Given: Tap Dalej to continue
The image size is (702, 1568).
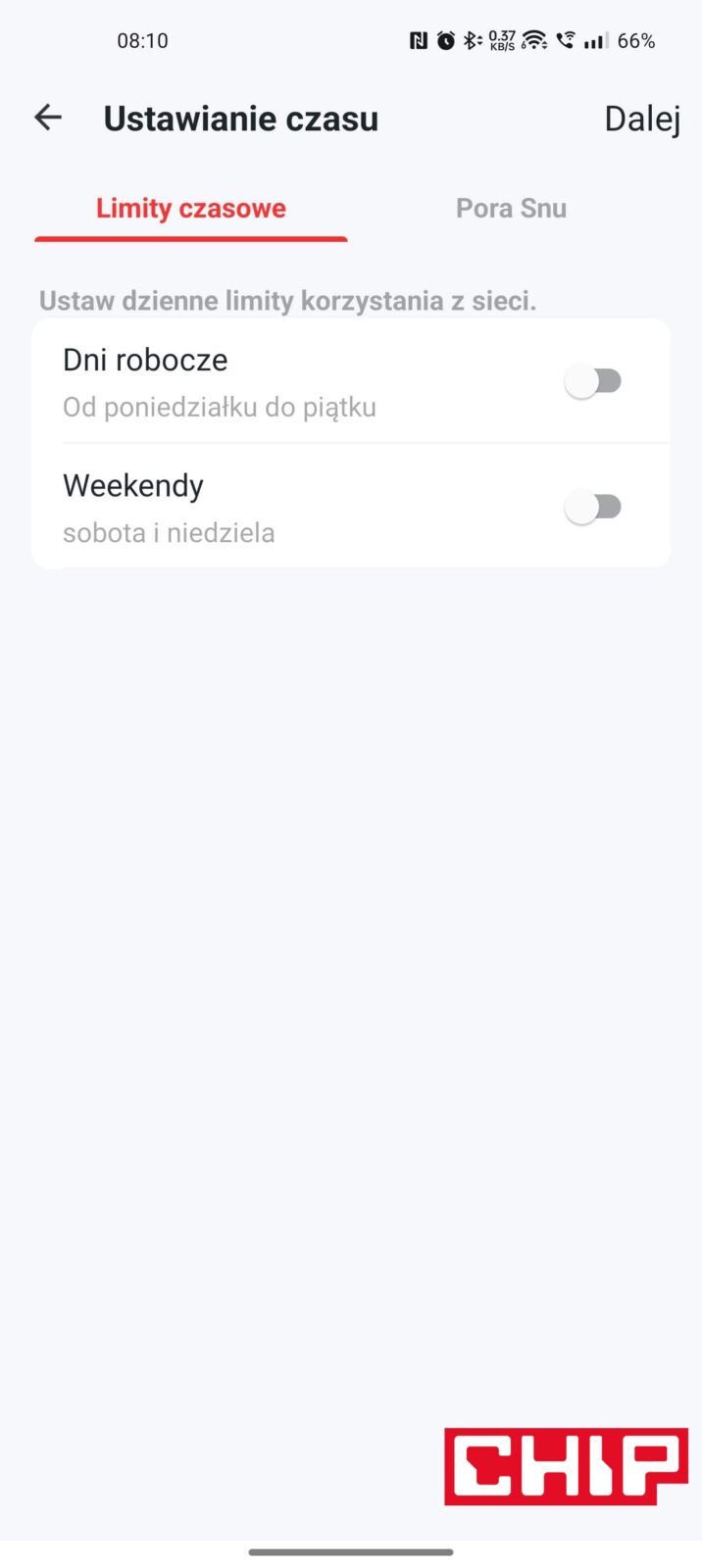Looking at the screenshot, I should pyautogui.click(x=641, y=119).
